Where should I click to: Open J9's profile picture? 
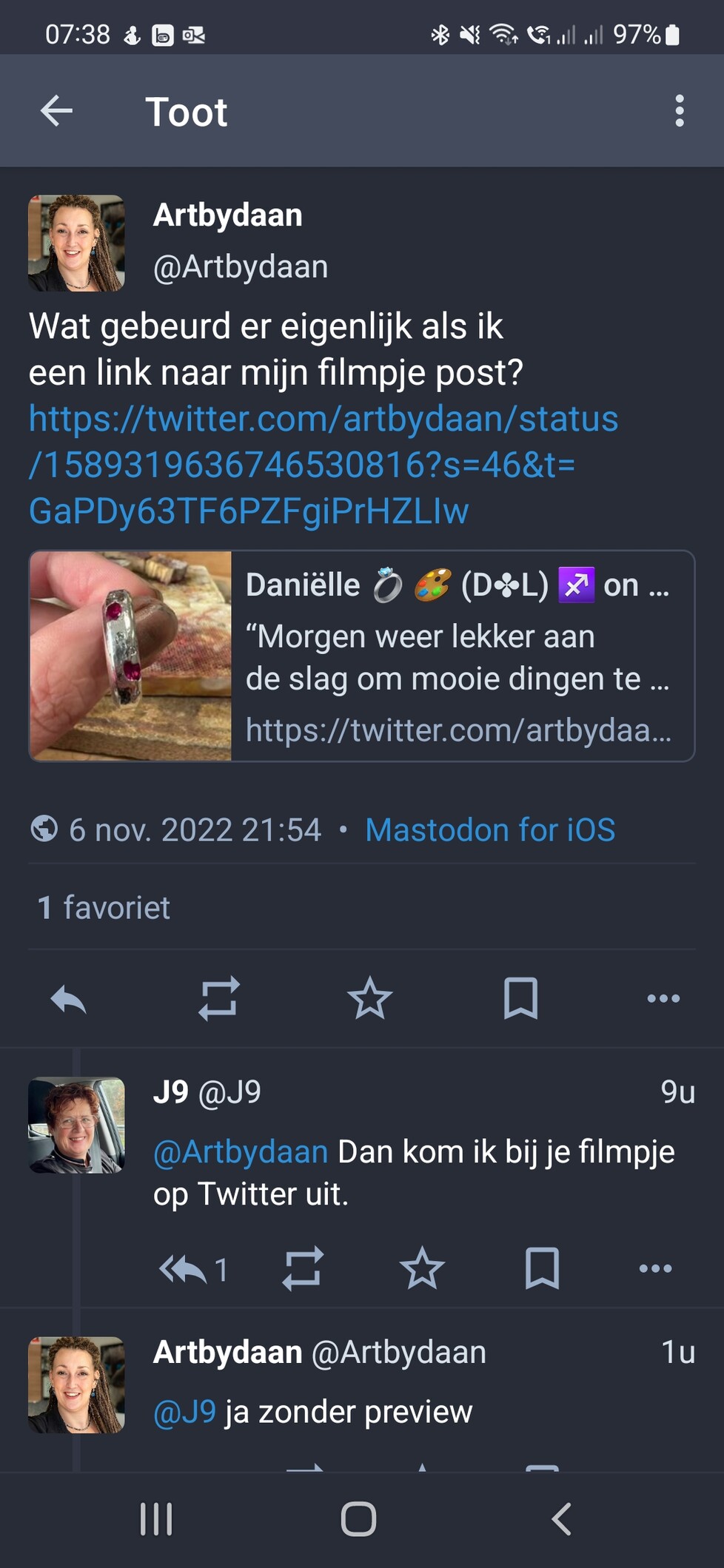coord(76,1125)
